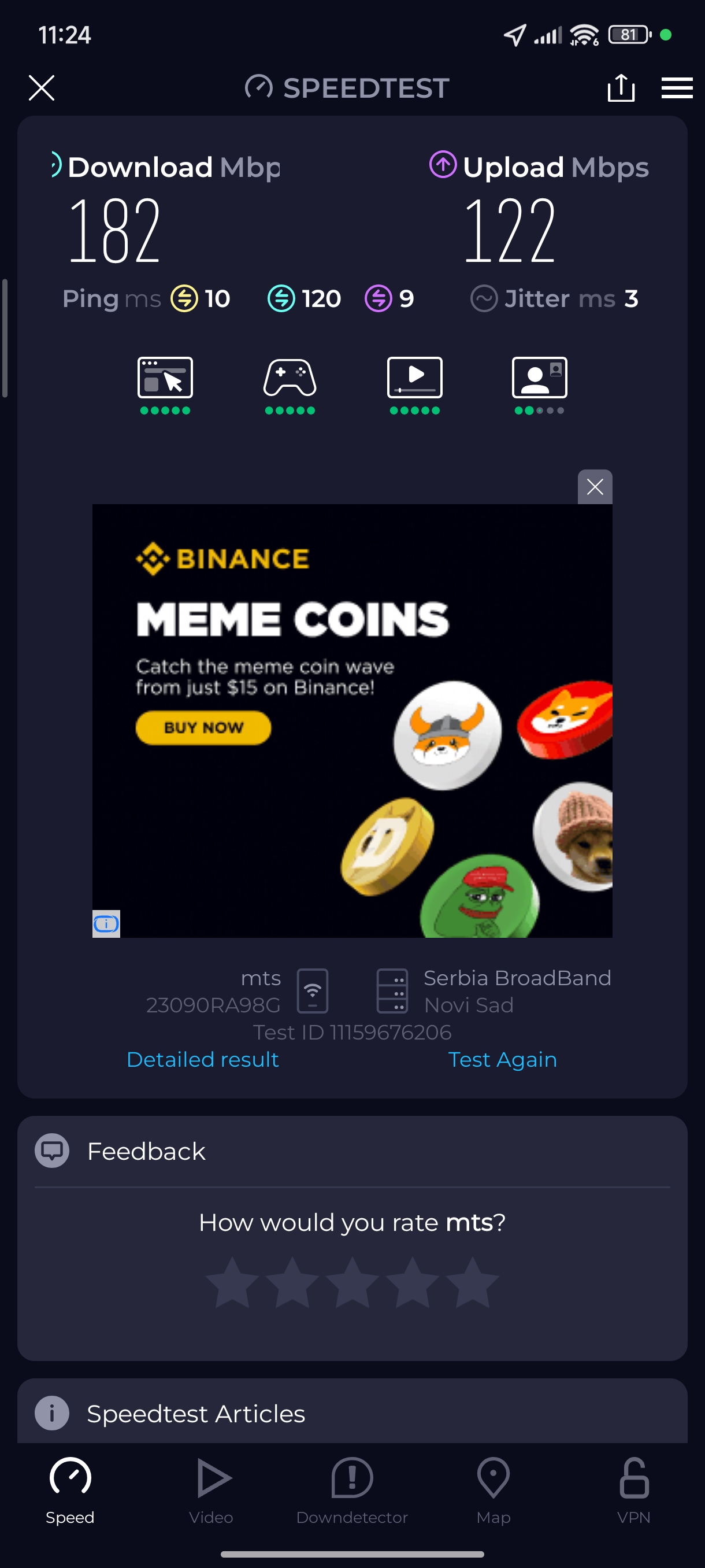Viewport: 705px width, 1568px height.
Task: Close the Speedtest results screen
Action: tap(42, 88)
